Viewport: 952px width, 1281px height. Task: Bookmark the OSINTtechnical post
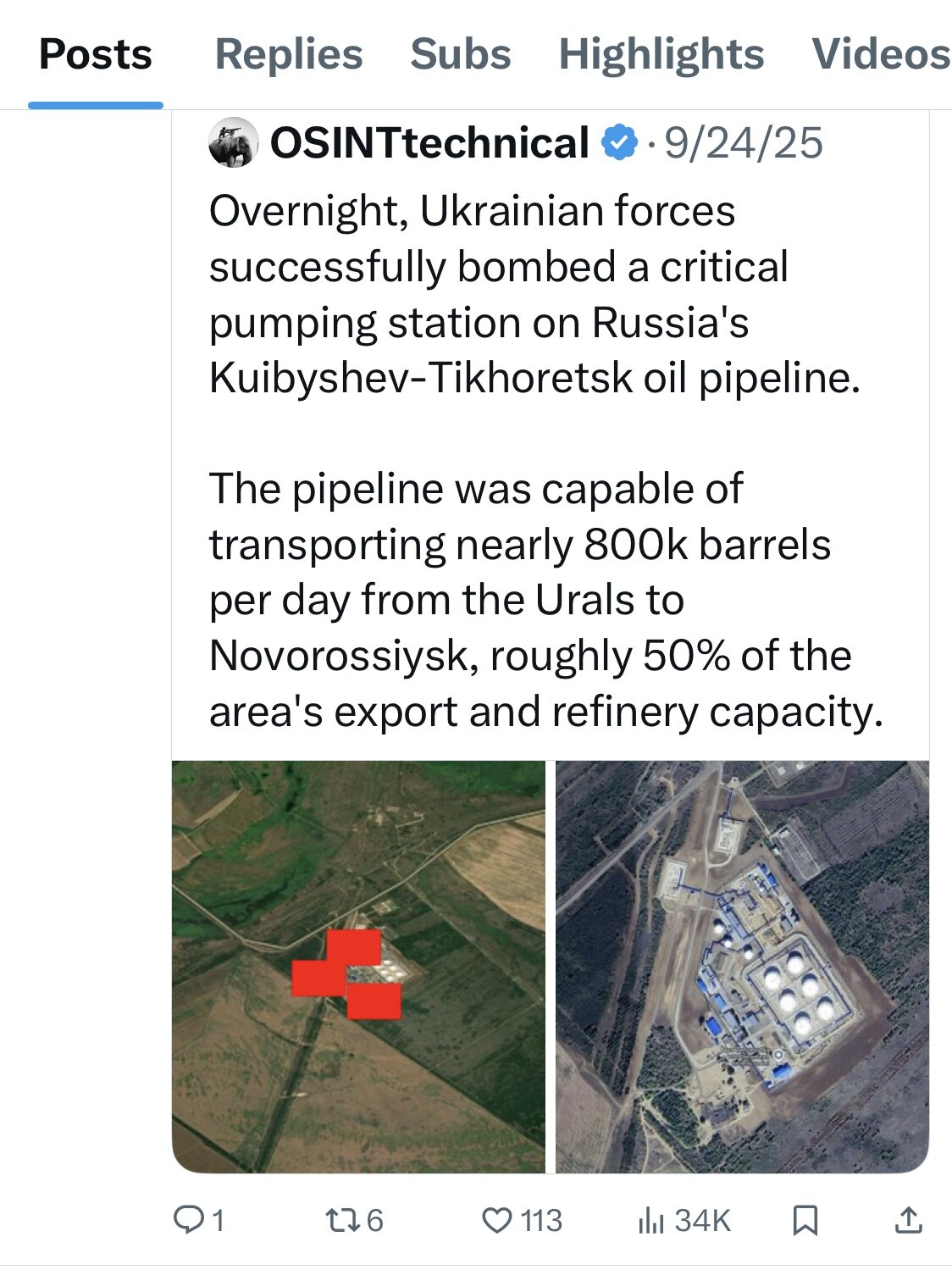[x=805, y=1220]
